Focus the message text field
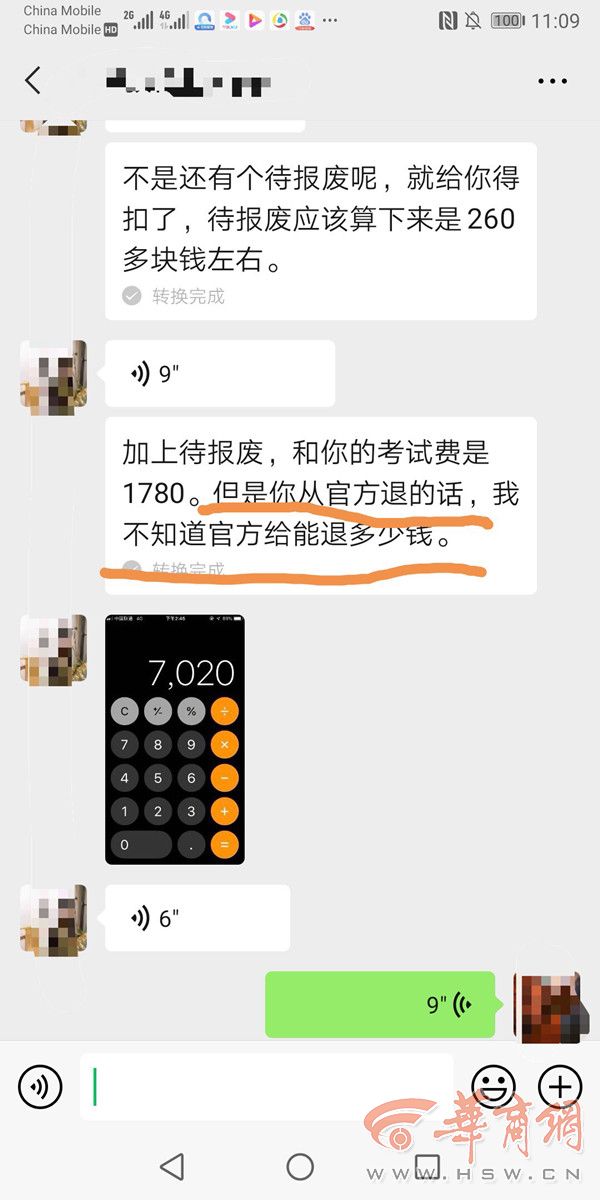This screenshot has height=1200, width=600. click(x=265, y=1086)
